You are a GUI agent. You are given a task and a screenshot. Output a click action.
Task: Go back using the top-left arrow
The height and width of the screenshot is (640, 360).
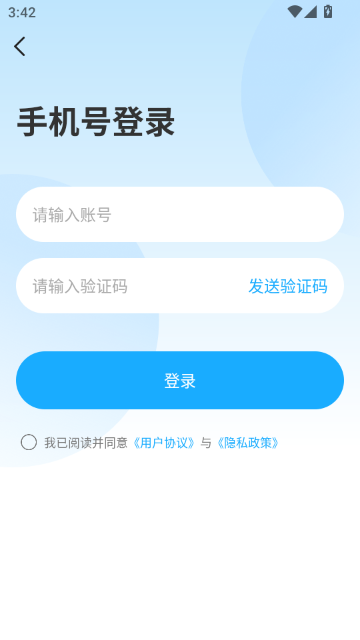point(20,47)
